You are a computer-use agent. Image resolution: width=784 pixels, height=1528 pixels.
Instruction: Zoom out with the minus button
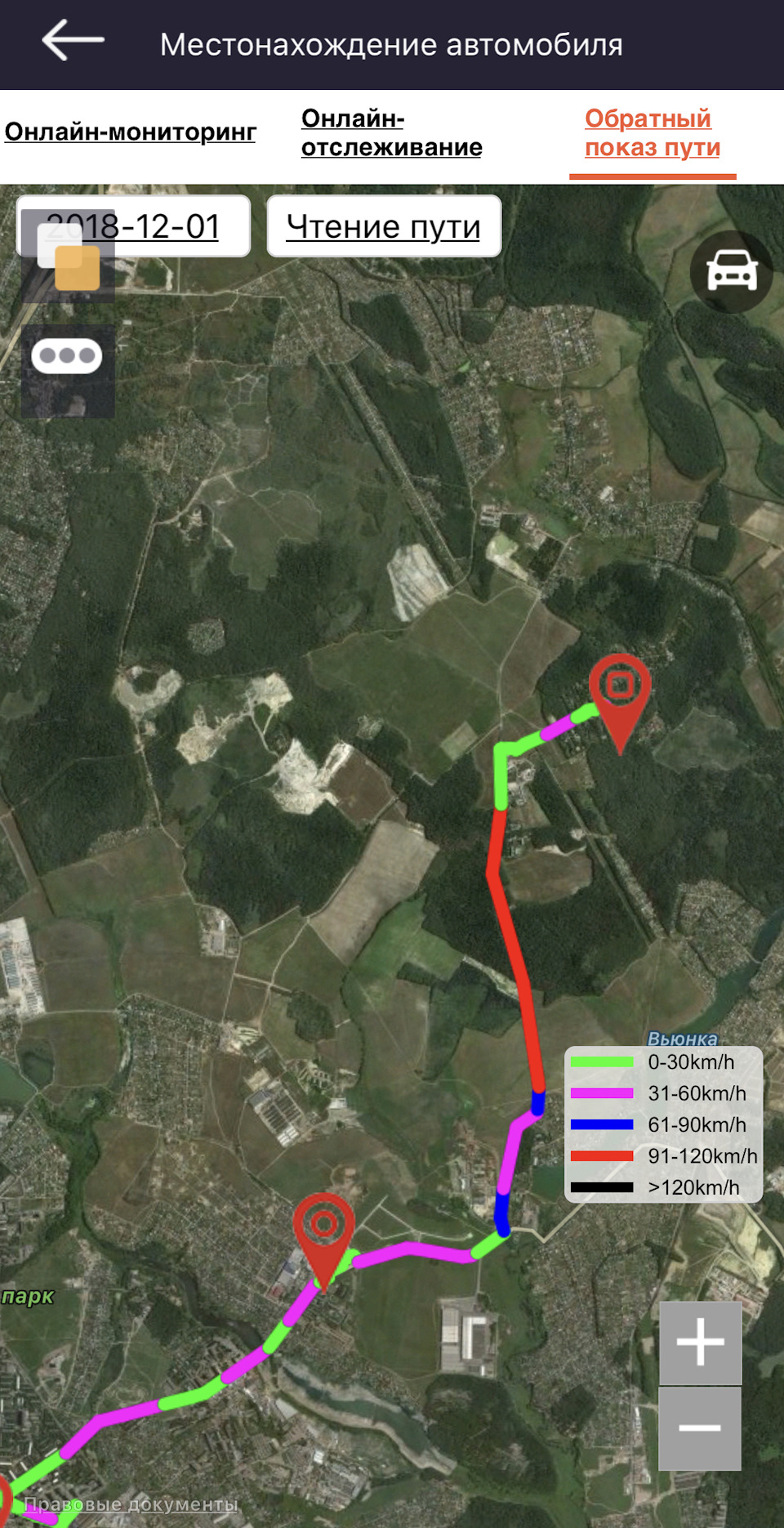(700, 1427)
